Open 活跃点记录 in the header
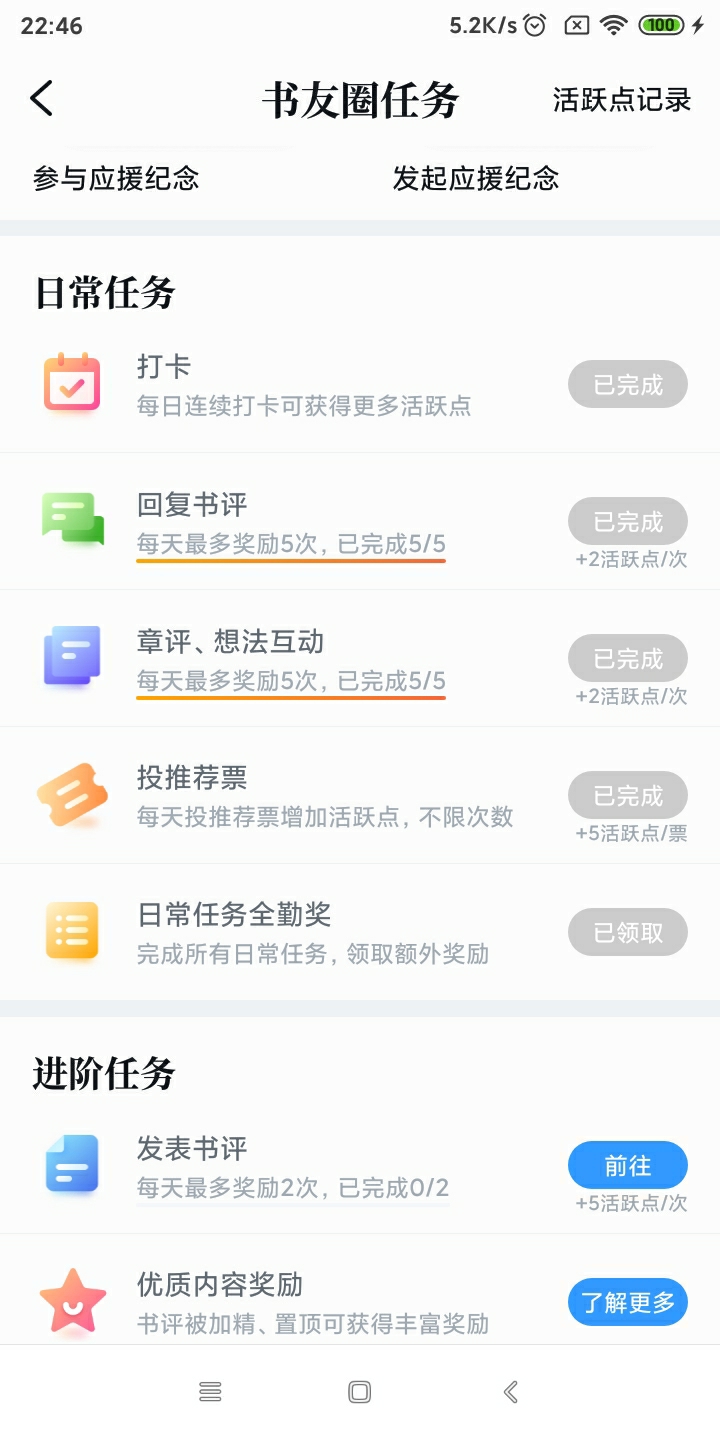 click(622, 100)
